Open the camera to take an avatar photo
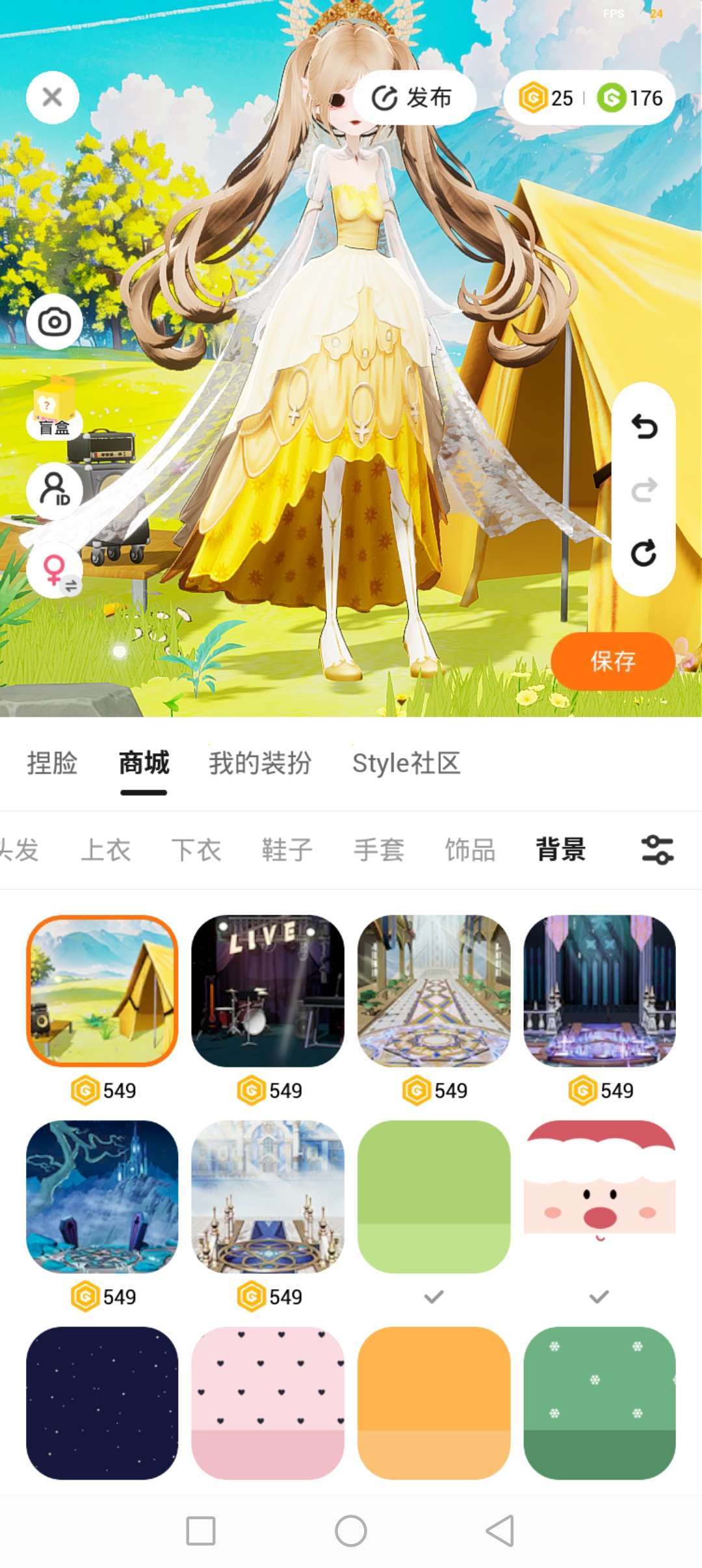 54,322
